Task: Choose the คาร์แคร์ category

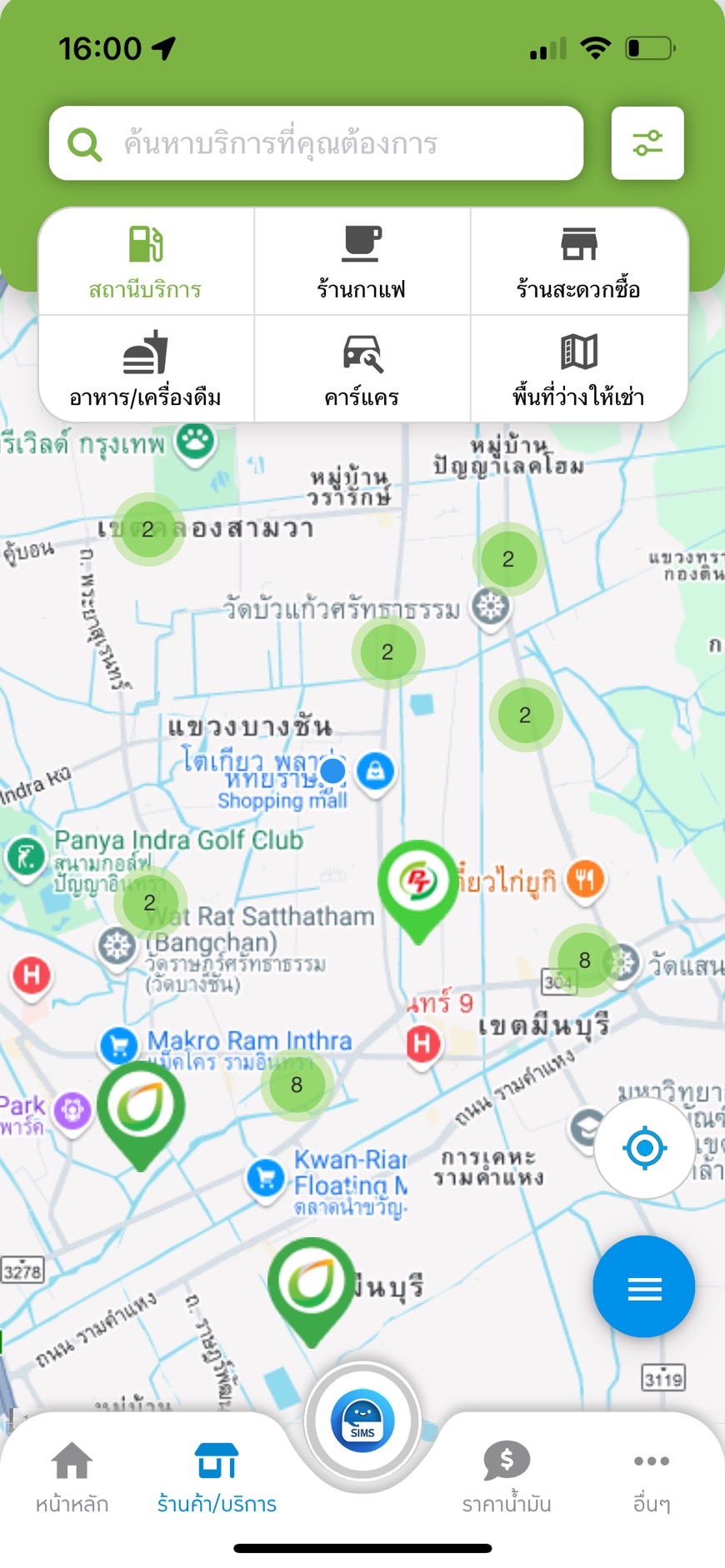Action: [x=362, y=369]
